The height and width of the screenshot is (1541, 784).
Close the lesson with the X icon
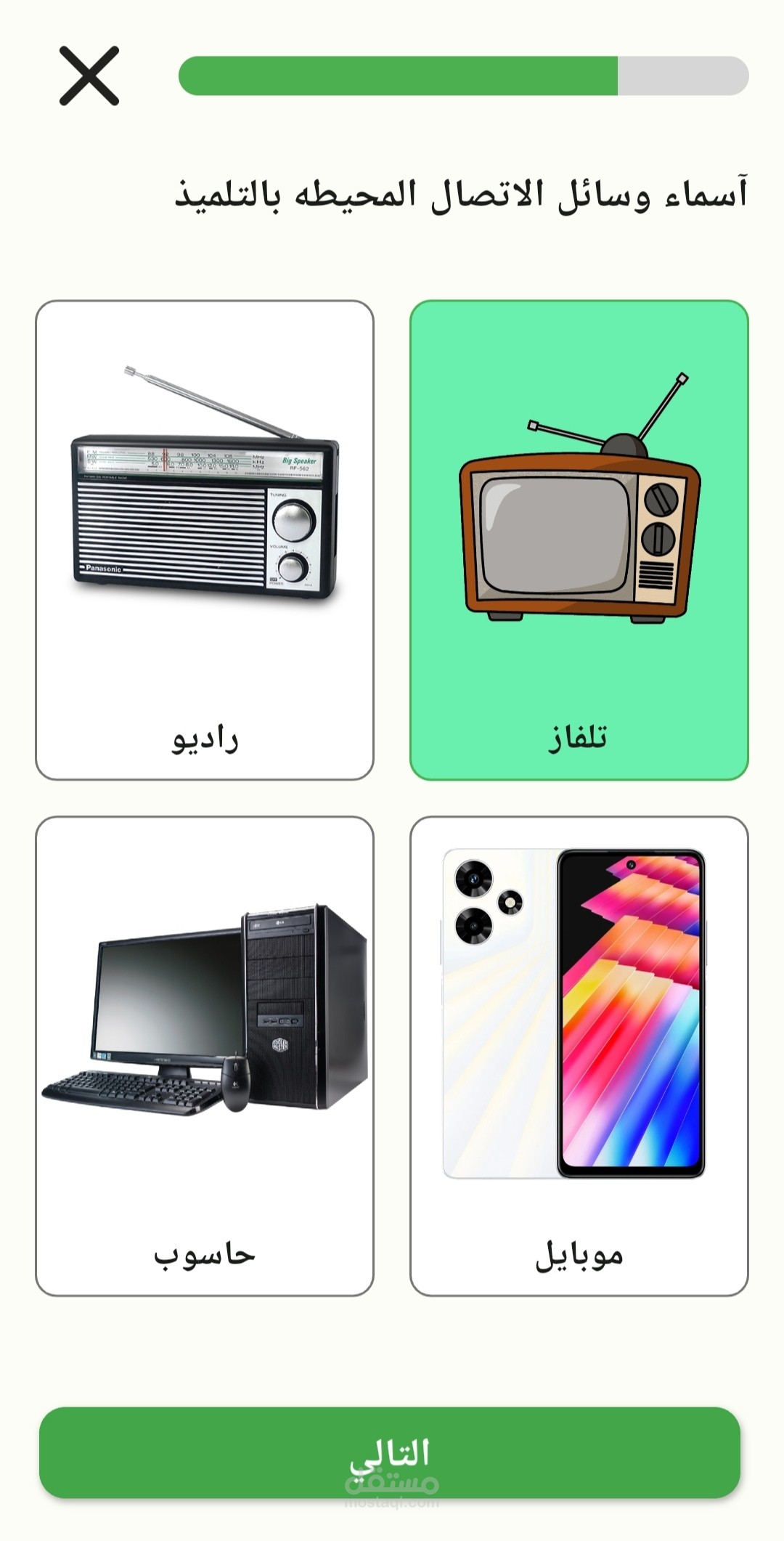(x=89, y=76)
